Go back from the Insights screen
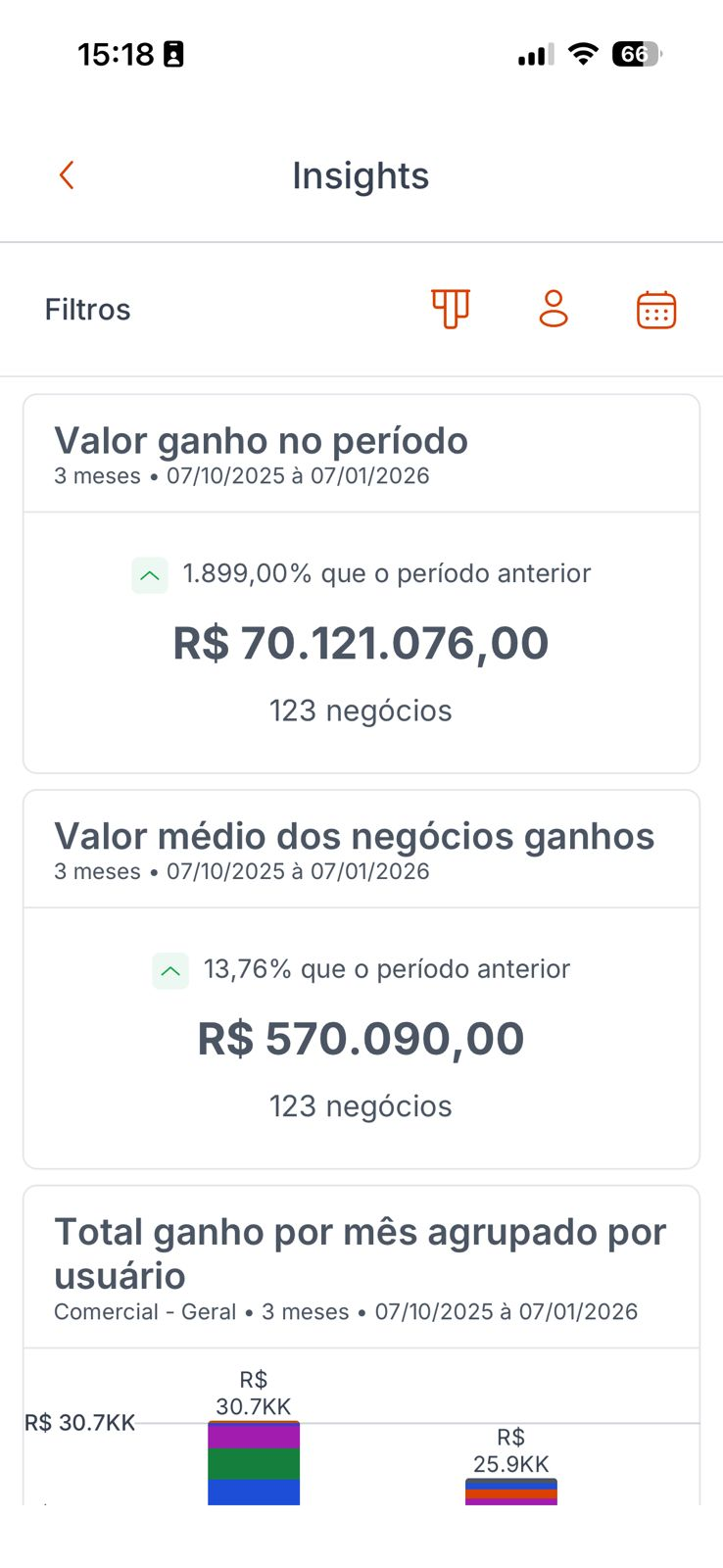Screen dimensions: 723x1568 67,175
